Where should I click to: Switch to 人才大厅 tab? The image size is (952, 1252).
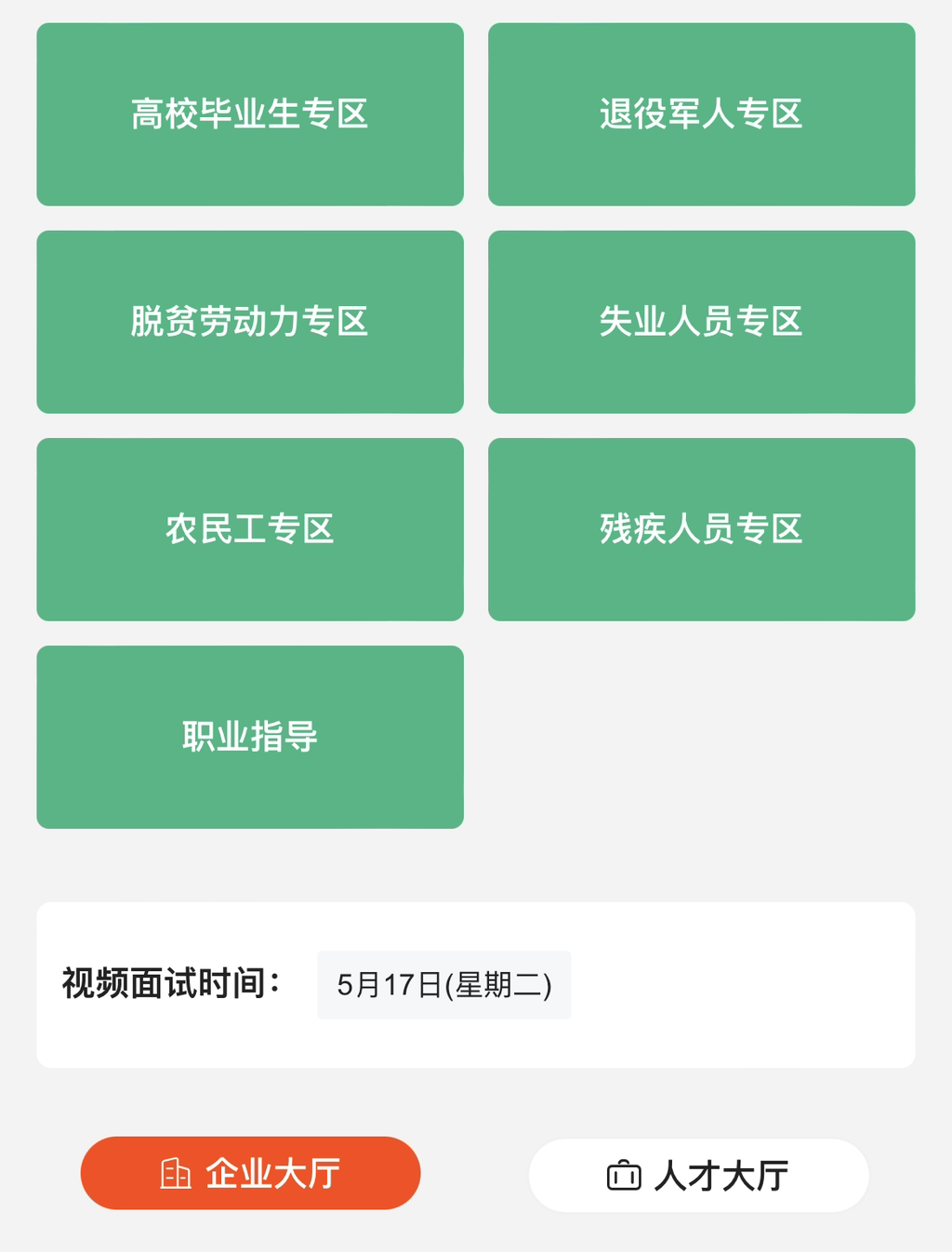pyautogui.click(x=698, y=1176)
